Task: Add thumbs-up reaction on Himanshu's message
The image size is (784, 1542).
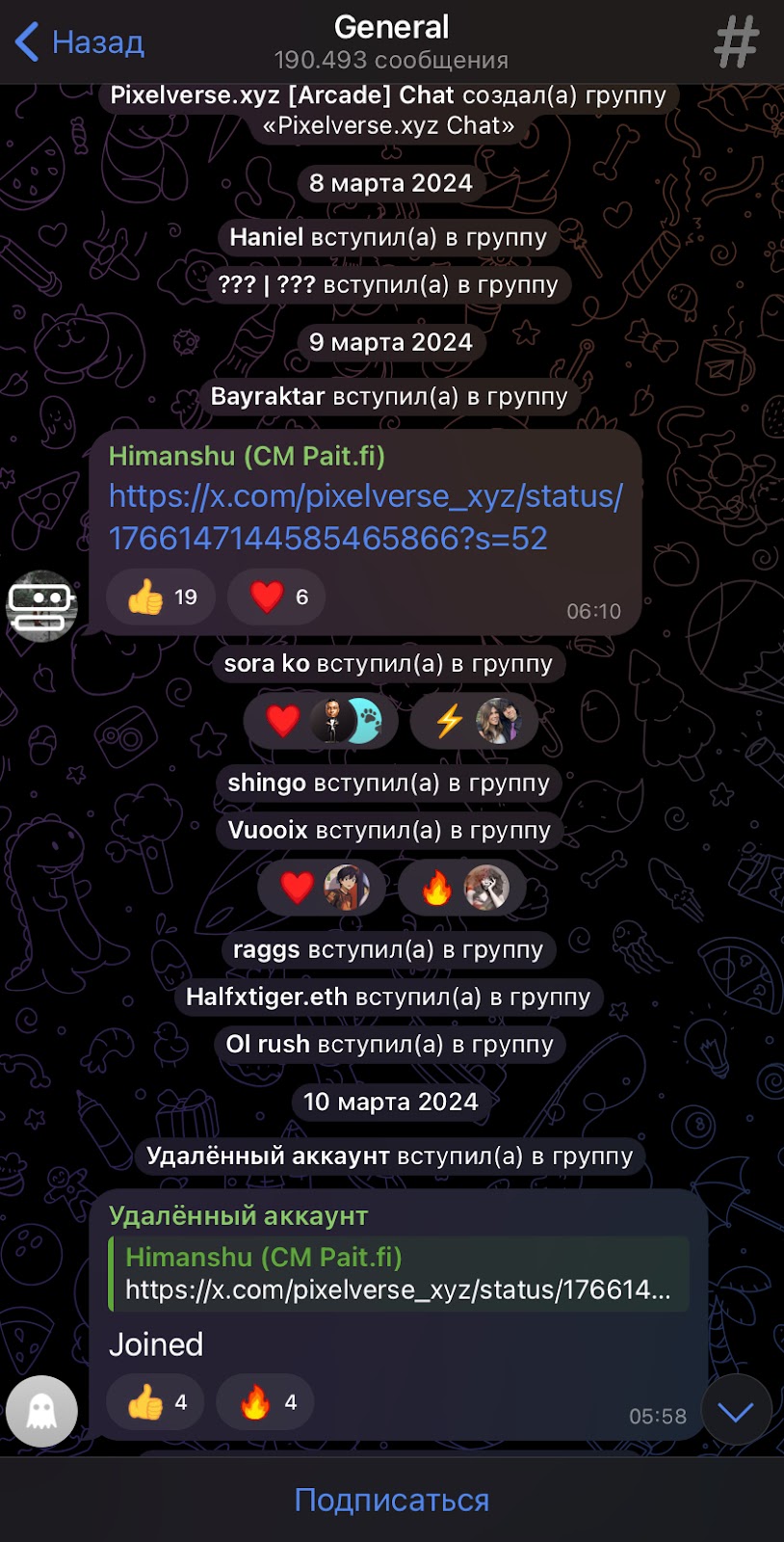Action: pos(161,598)
